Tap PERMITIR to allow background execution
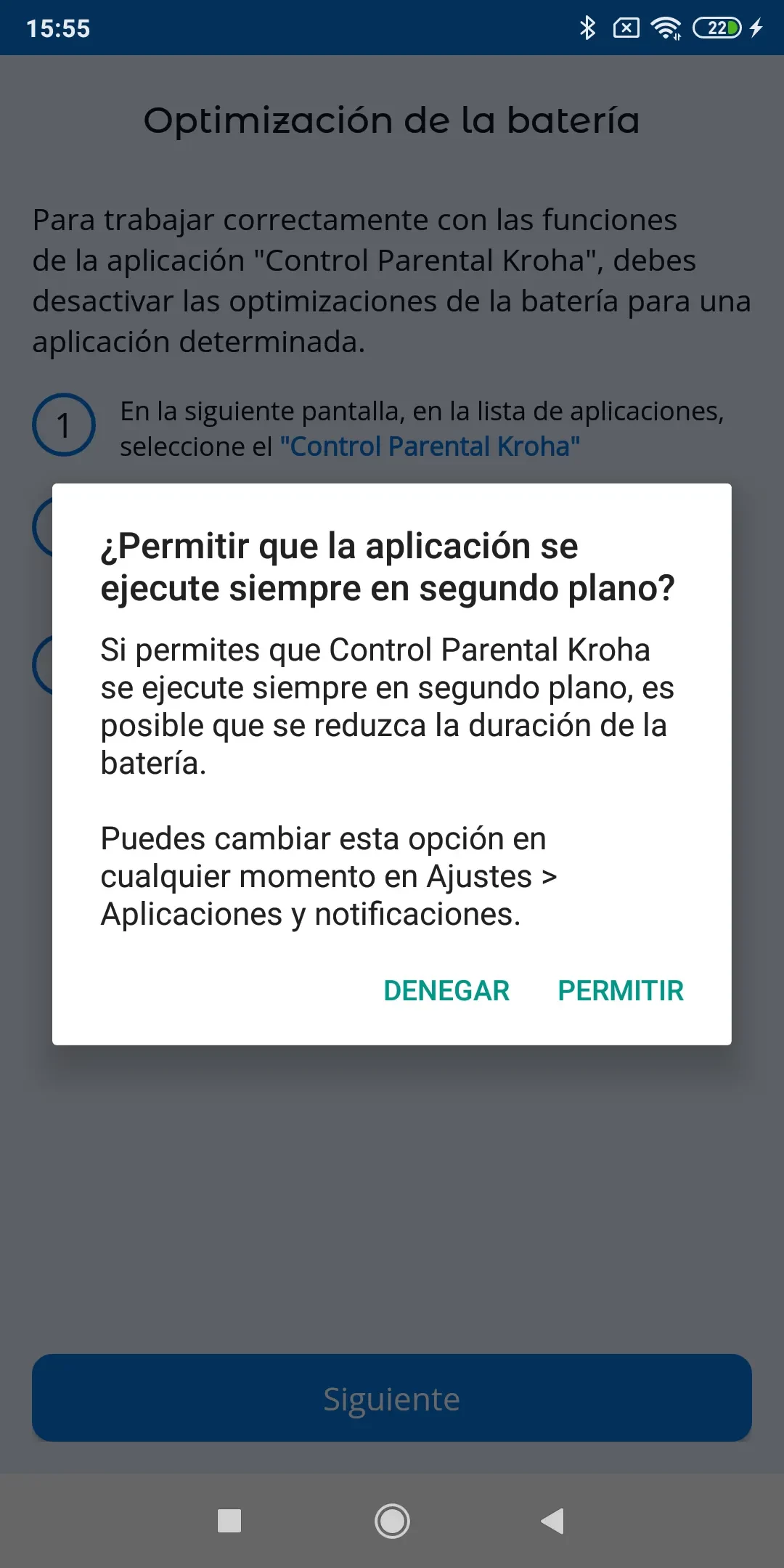The width and height of the screenshot is (784, 1568). (x=620, y=991)
